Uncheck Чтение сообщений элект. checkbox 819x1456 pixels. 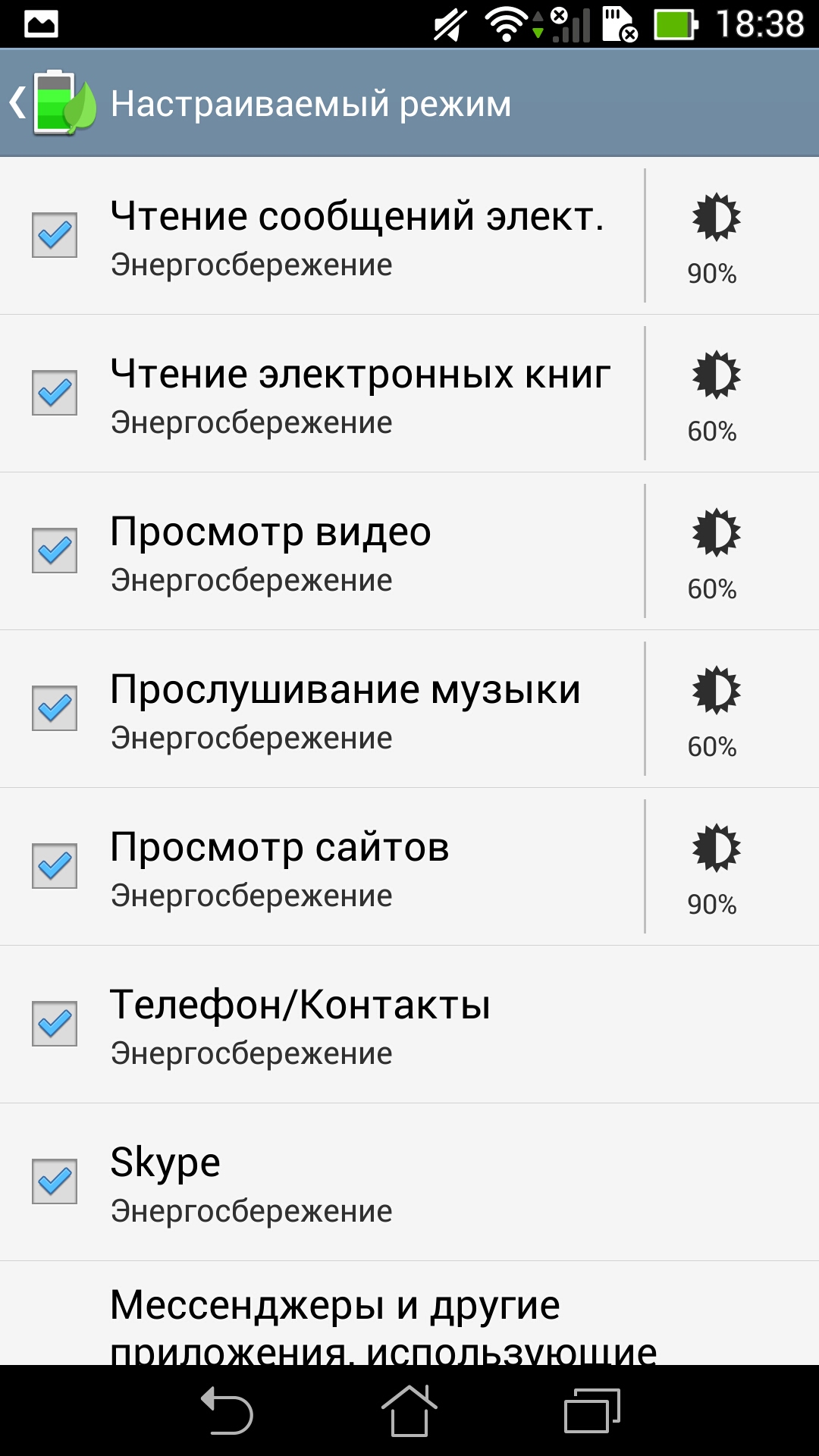(55, 235)
